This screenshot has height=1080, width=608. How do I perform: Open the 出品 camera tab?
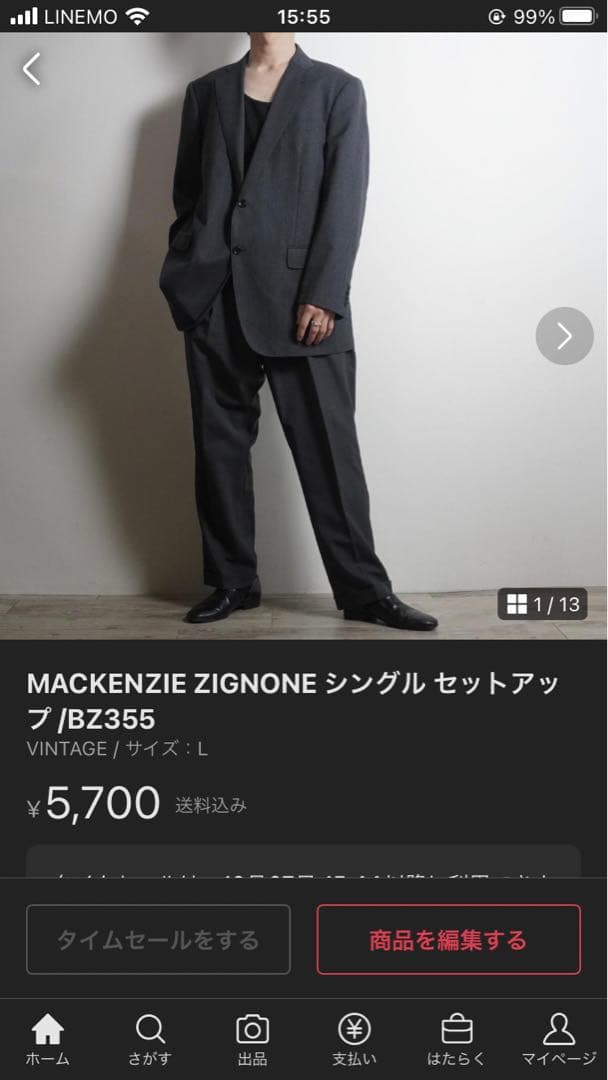(x=252, y=1039)
